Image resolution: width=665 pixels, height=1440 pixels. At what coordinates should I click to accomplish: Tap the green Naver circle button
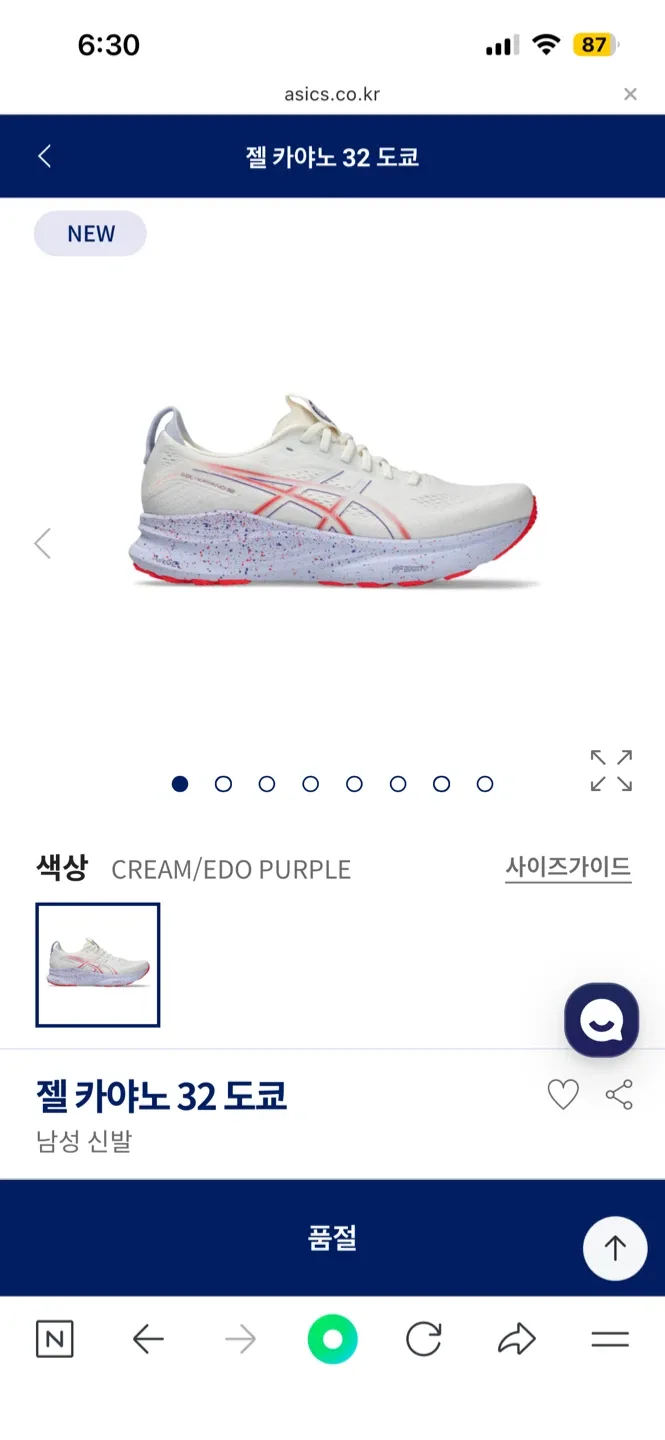(x=332, y=1340)
